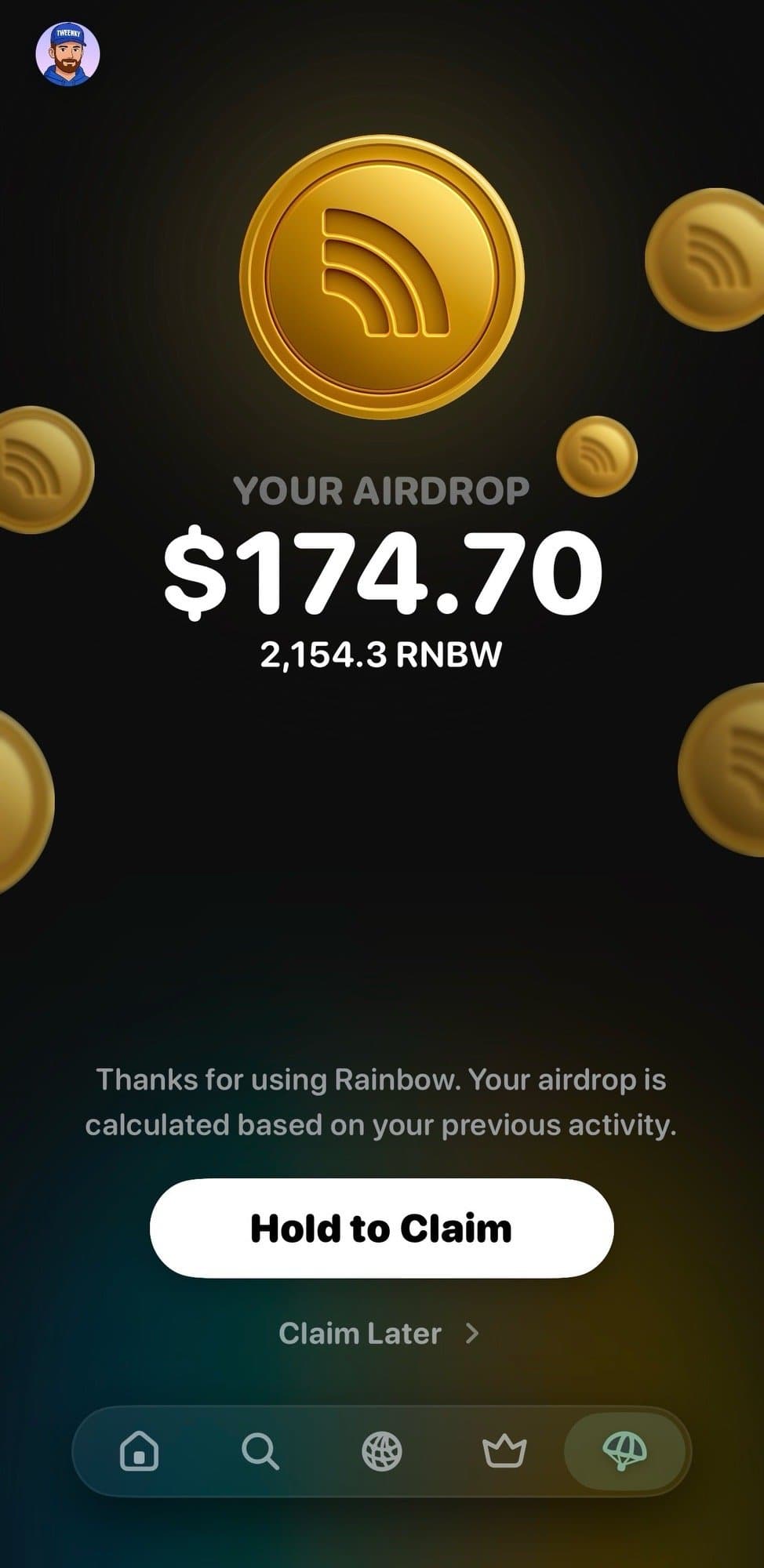
Task: Open the search tab
Action: (260, 1451)
